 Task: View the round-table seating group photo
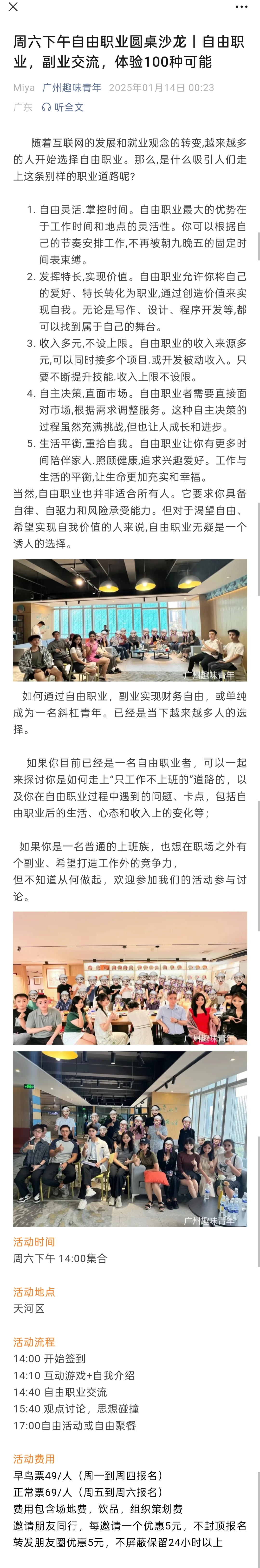[x=130, y=620]
